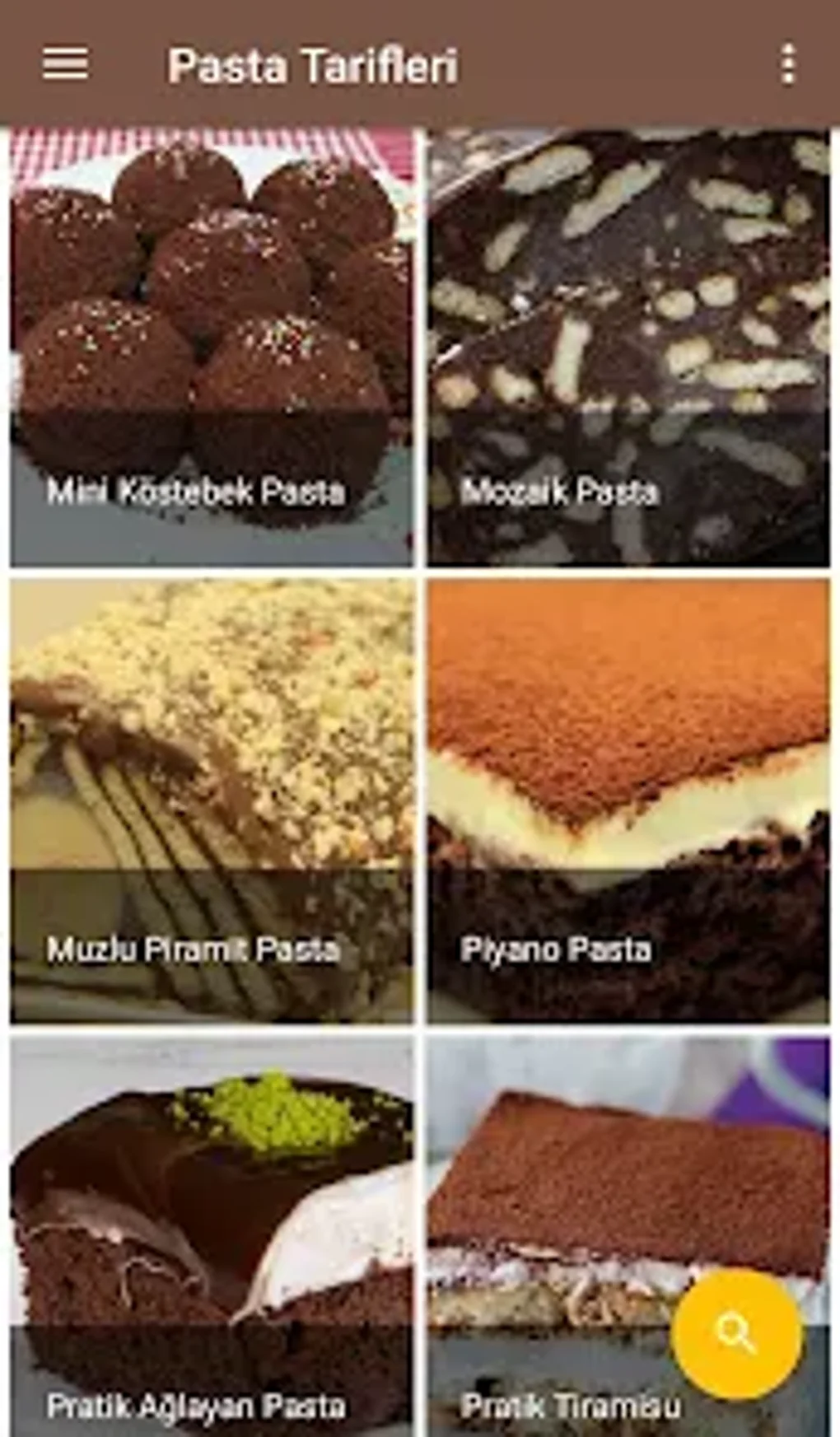840x1437 pixels.
Task: Open the three-dot overflow menu
Action: (x=787, y=64)
